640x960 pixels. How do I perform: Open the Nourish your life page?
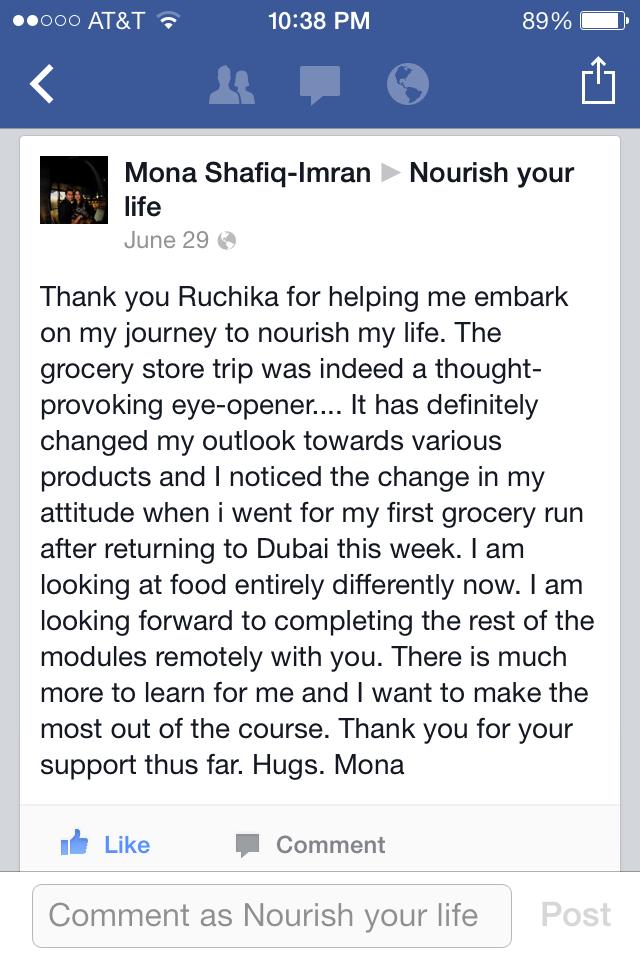(491, 173)
